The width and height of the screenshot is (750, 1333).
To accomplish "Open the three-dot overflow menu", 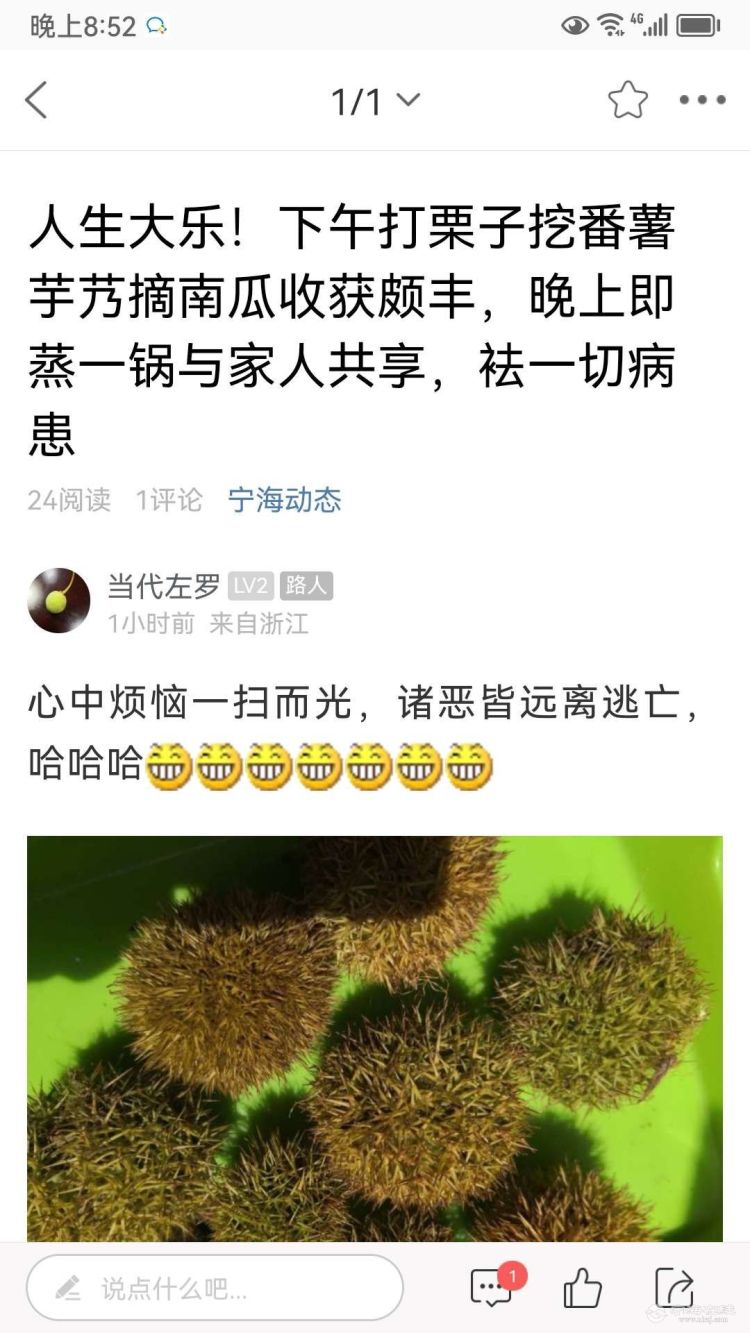I will tap(702, 100).
